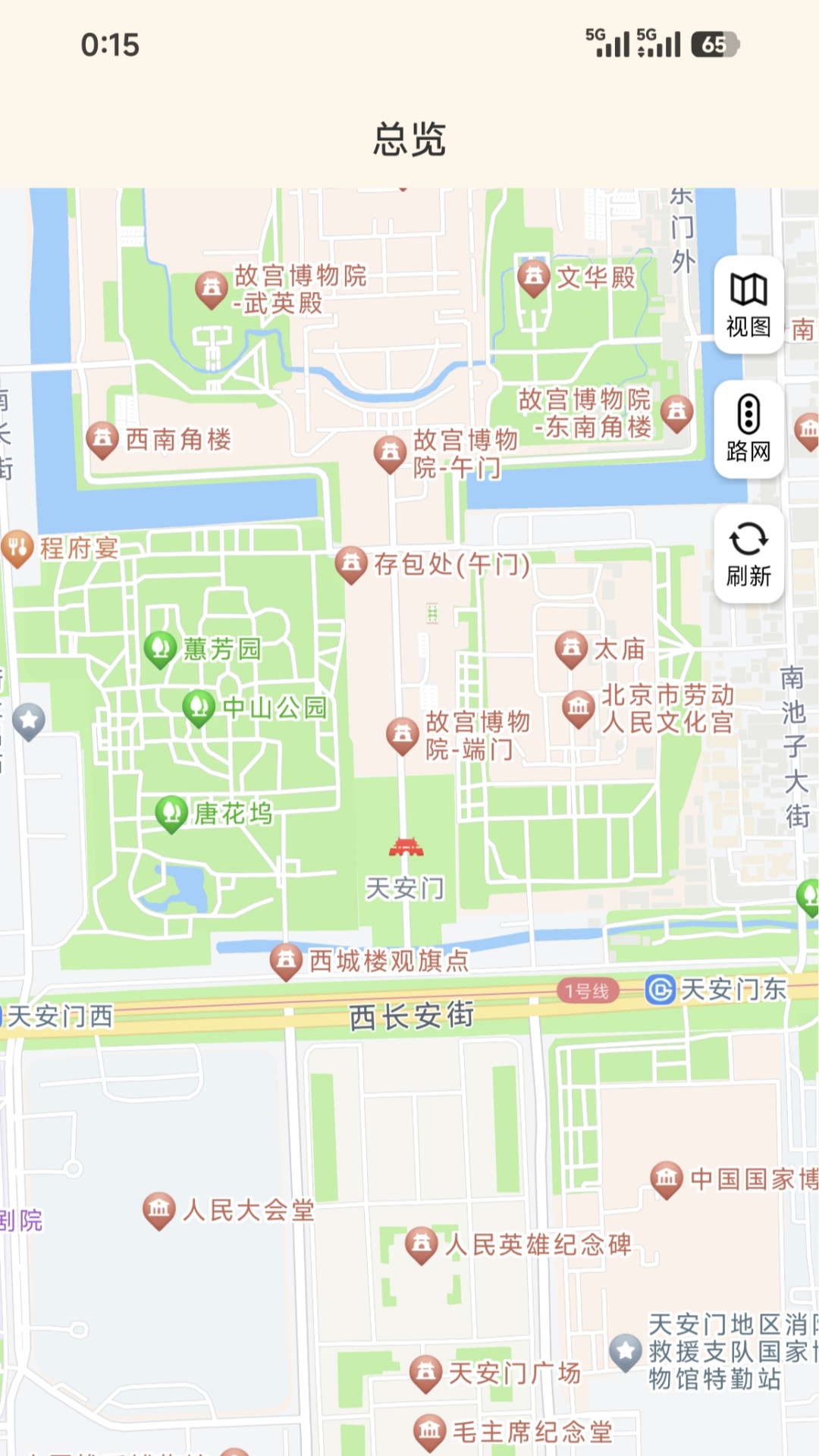Tap the battery indicator showing 65
Screen dimensions: 819x1456
pos(716,45)
